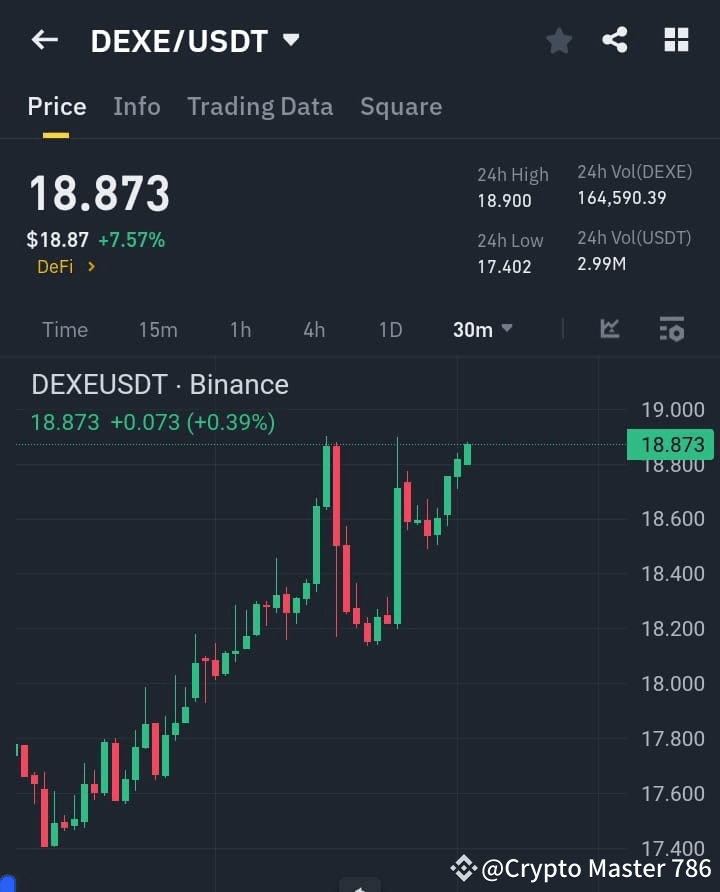Select the 1h interval option
The image size is (720, 892).
coord(240,329)
